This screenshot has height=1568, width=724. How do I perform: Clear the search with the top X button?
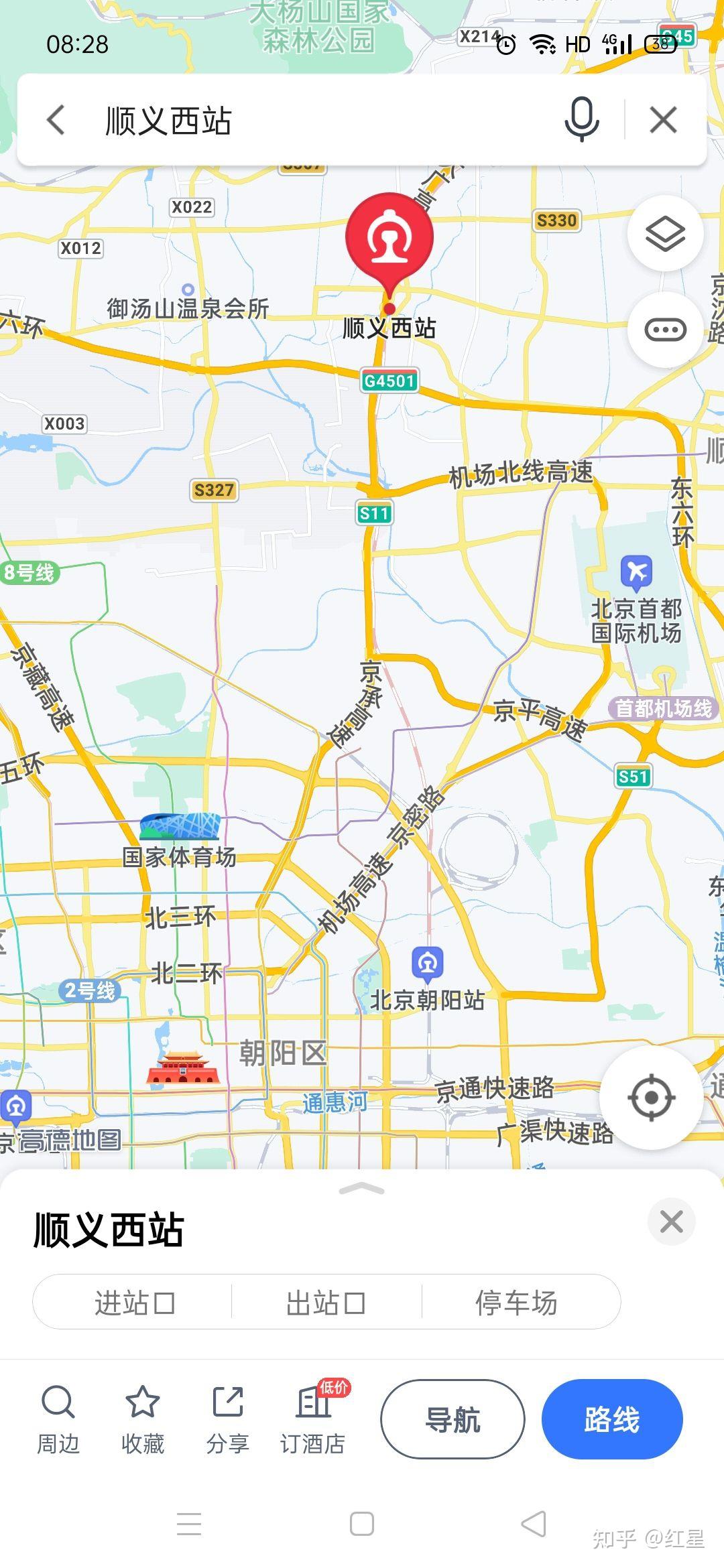point(662,121)
